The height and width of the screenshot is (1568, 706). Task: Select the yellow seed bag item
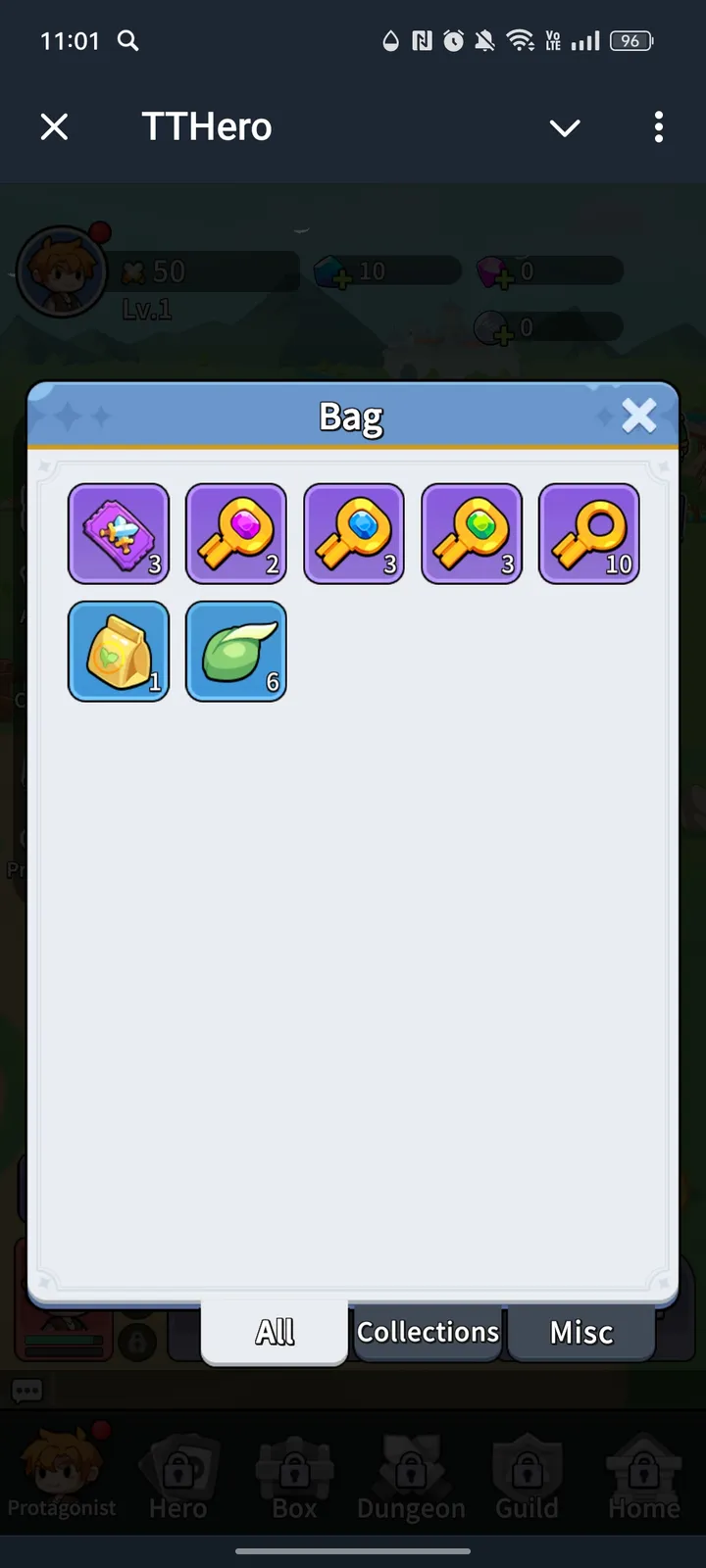pos(119,652)
